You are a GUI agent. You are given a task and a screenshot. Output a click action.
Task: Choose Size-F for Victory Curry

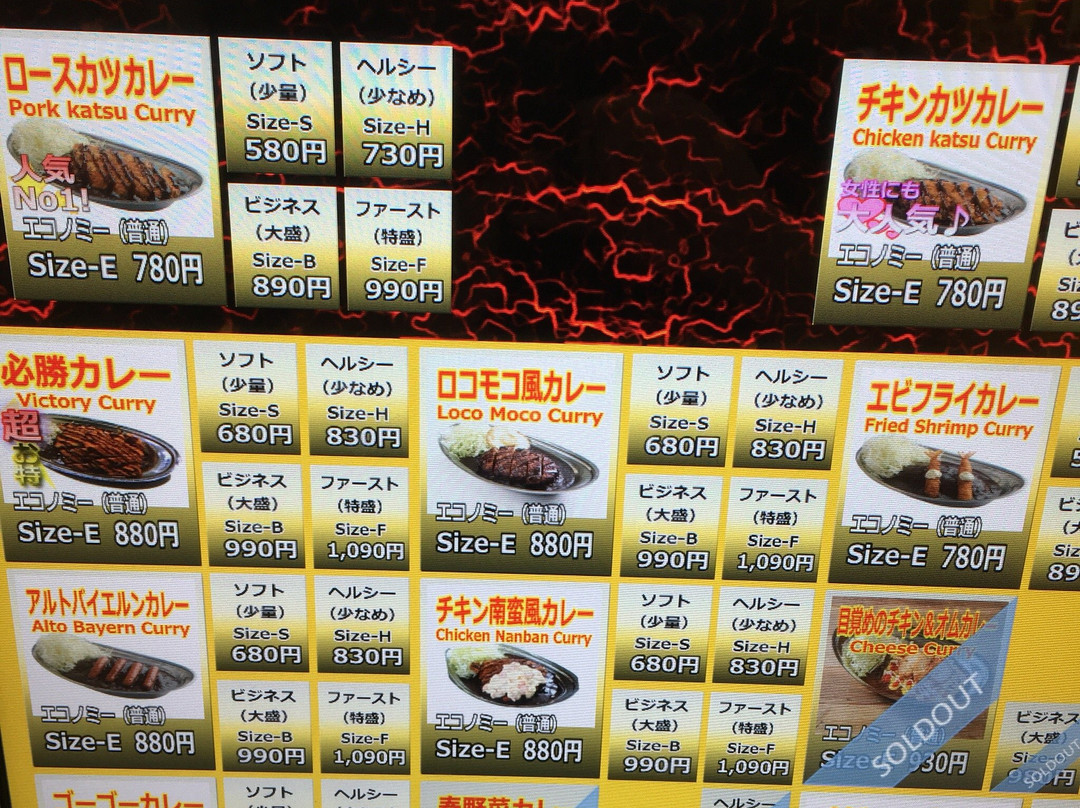pos(359,516)
